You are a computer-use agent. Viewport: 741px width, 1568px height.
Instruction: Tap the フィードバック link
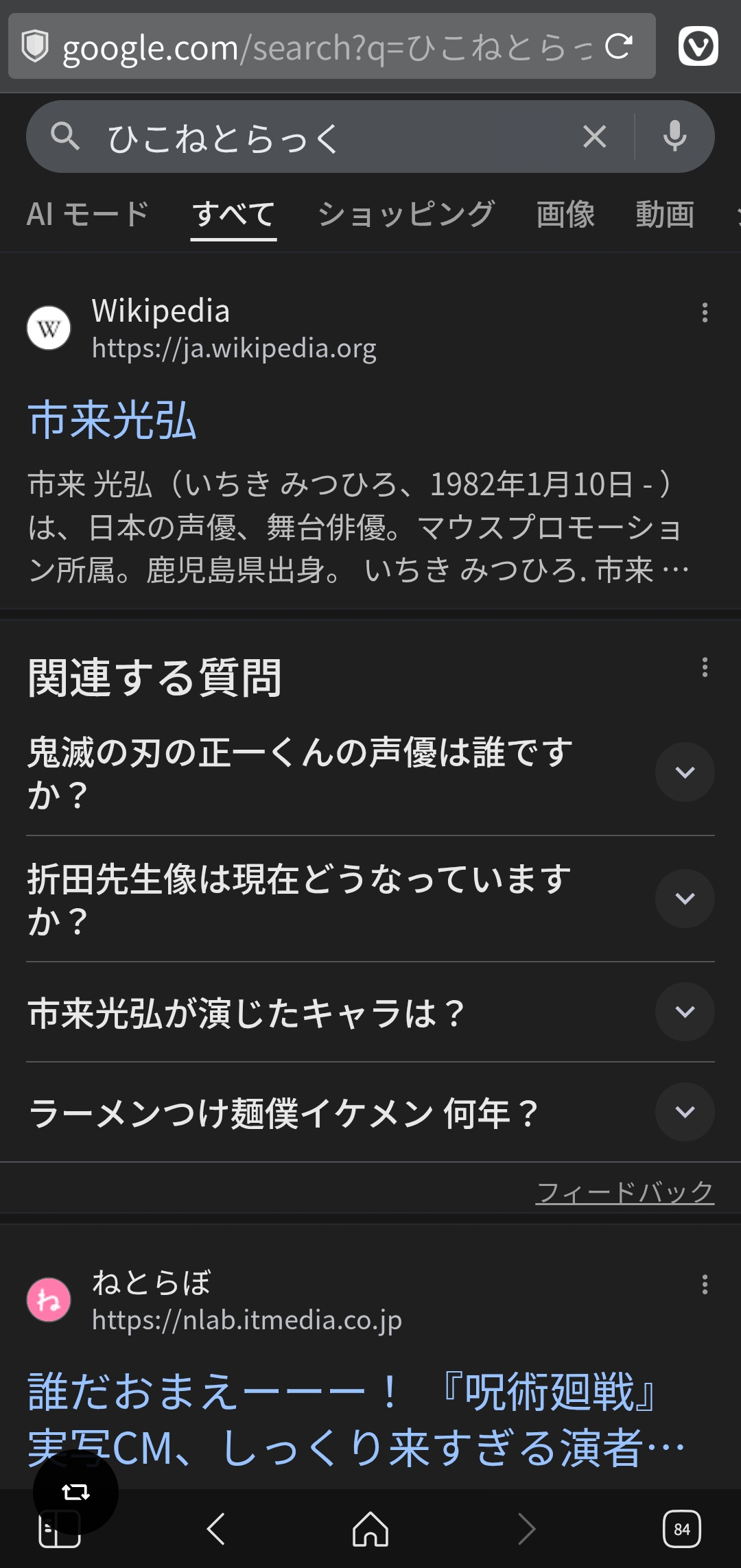tap(624, 1192)
